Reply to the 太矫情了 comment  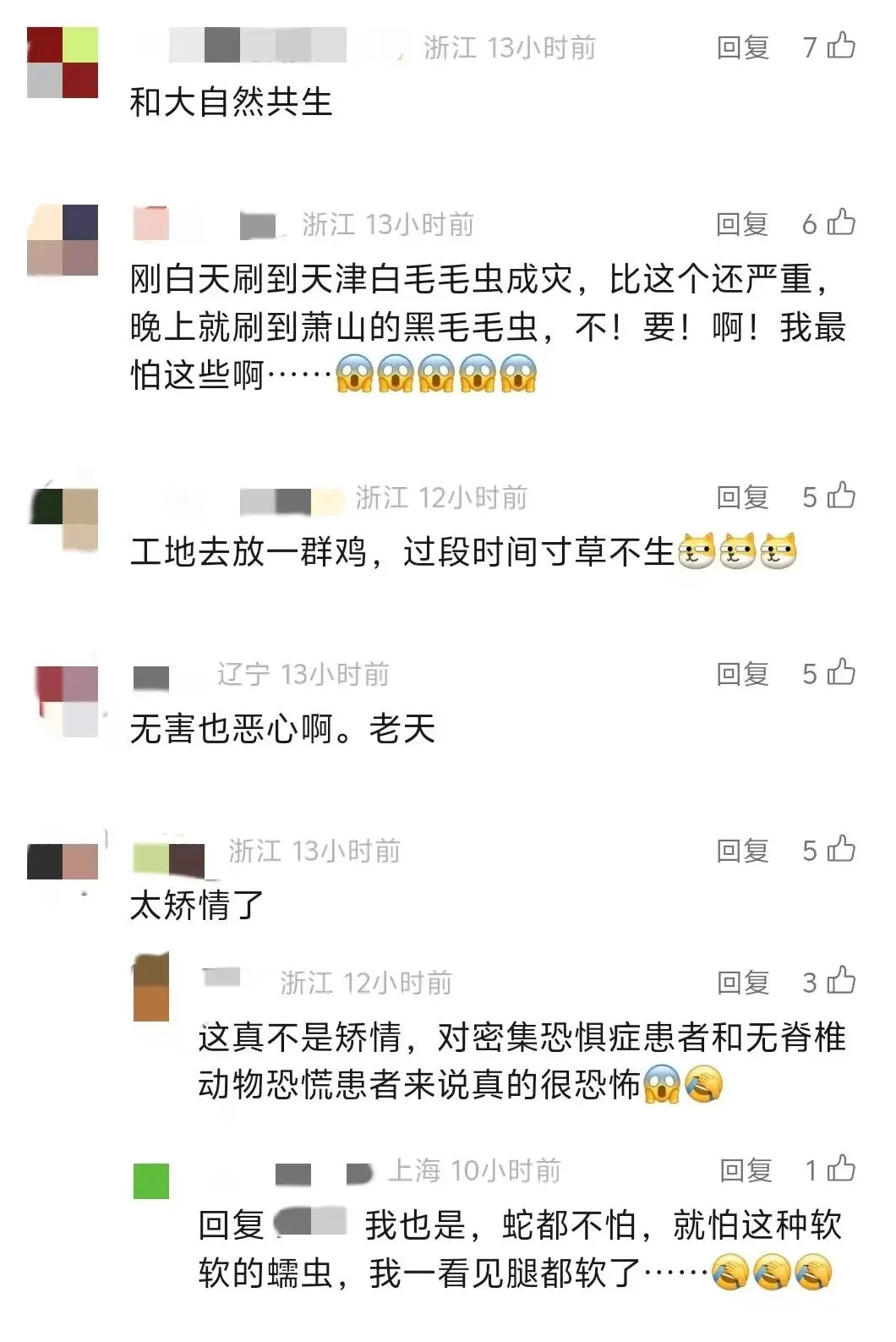coord(742,851)
